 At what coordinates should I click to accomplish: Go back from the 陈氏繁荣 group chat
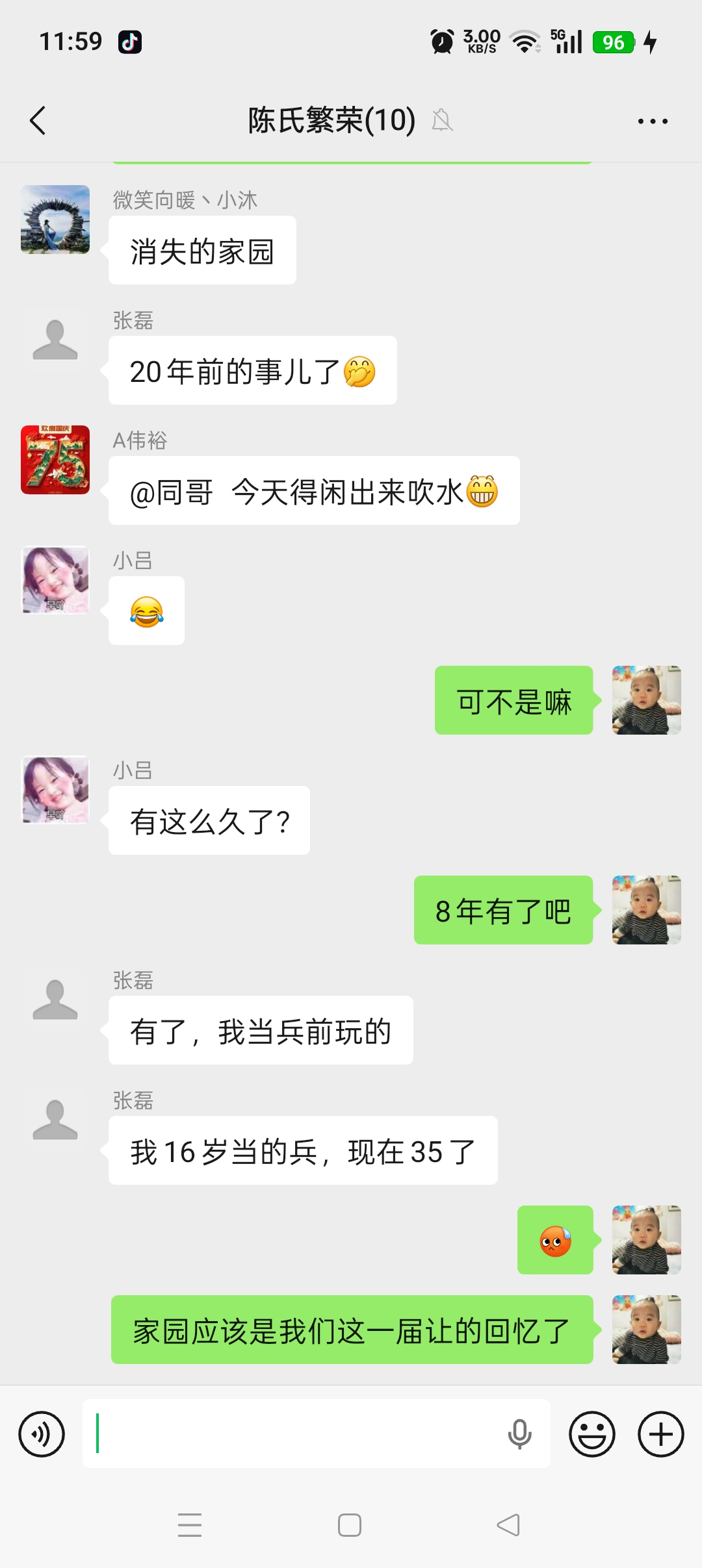(x=38, y=121)
